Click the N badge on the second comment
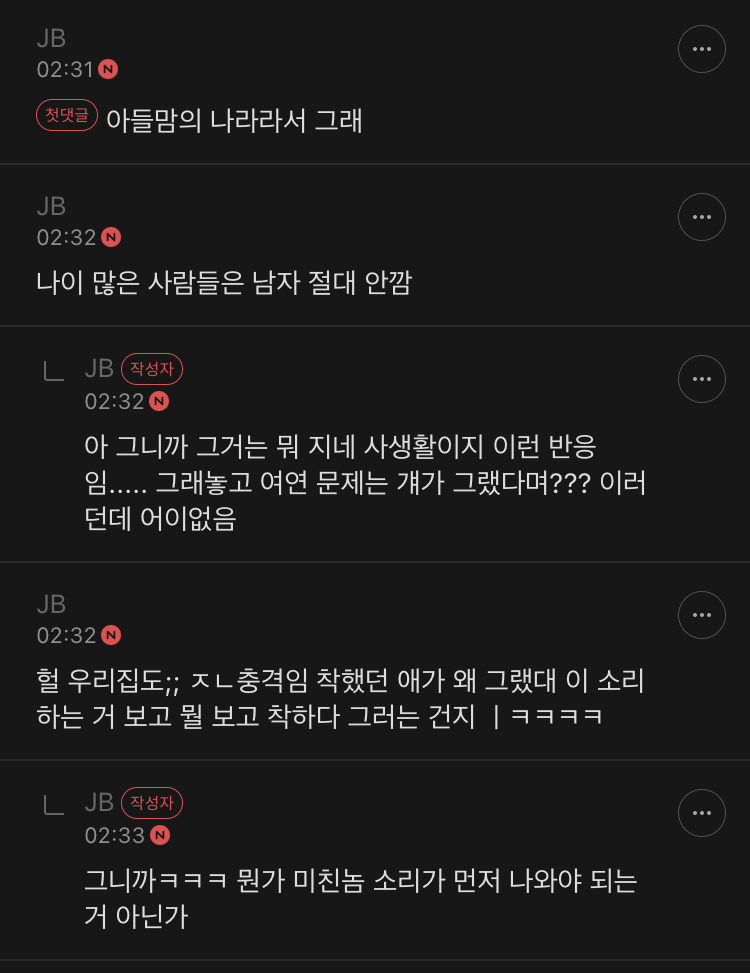This screenshot has height=973, width=750. pyautogui.click(x=108, y=238)
